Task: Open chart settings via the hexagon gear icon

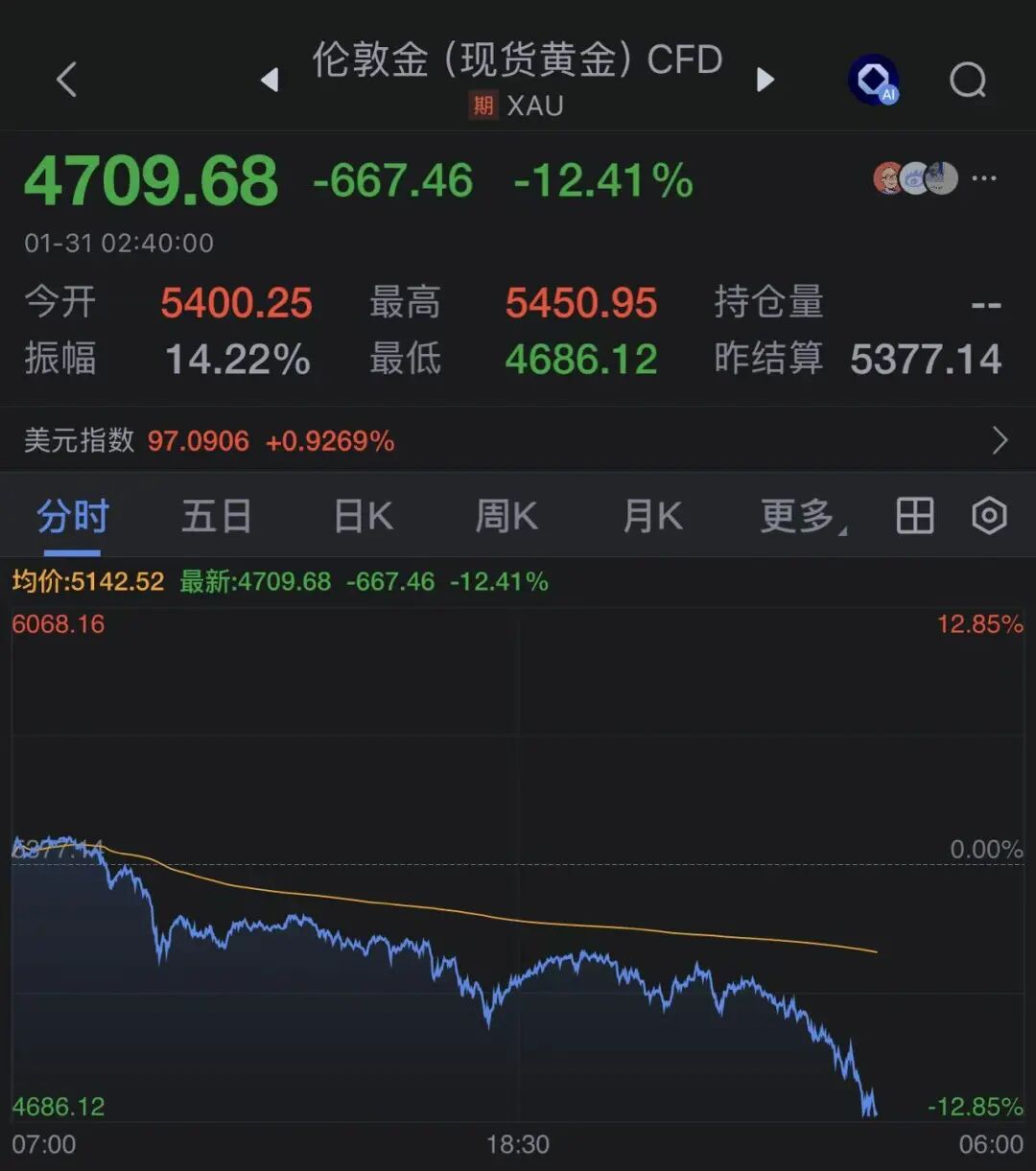Action: click(x=989, y=516)
